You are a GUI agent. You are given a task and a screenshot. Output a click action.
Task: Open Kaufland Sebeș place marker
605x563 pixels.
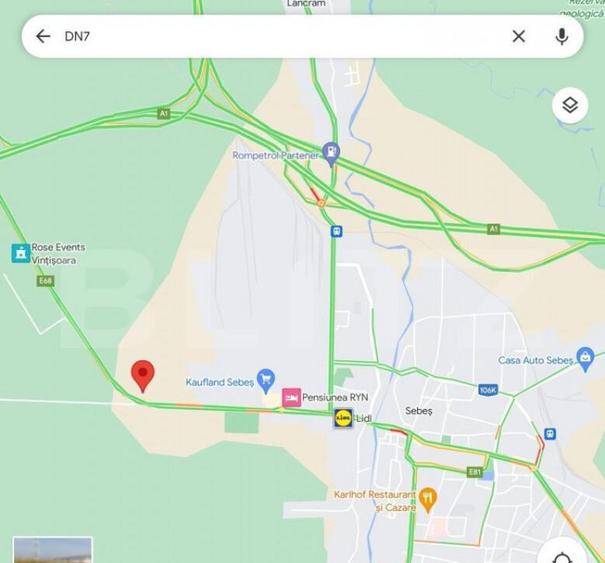(x=265, y=379)
